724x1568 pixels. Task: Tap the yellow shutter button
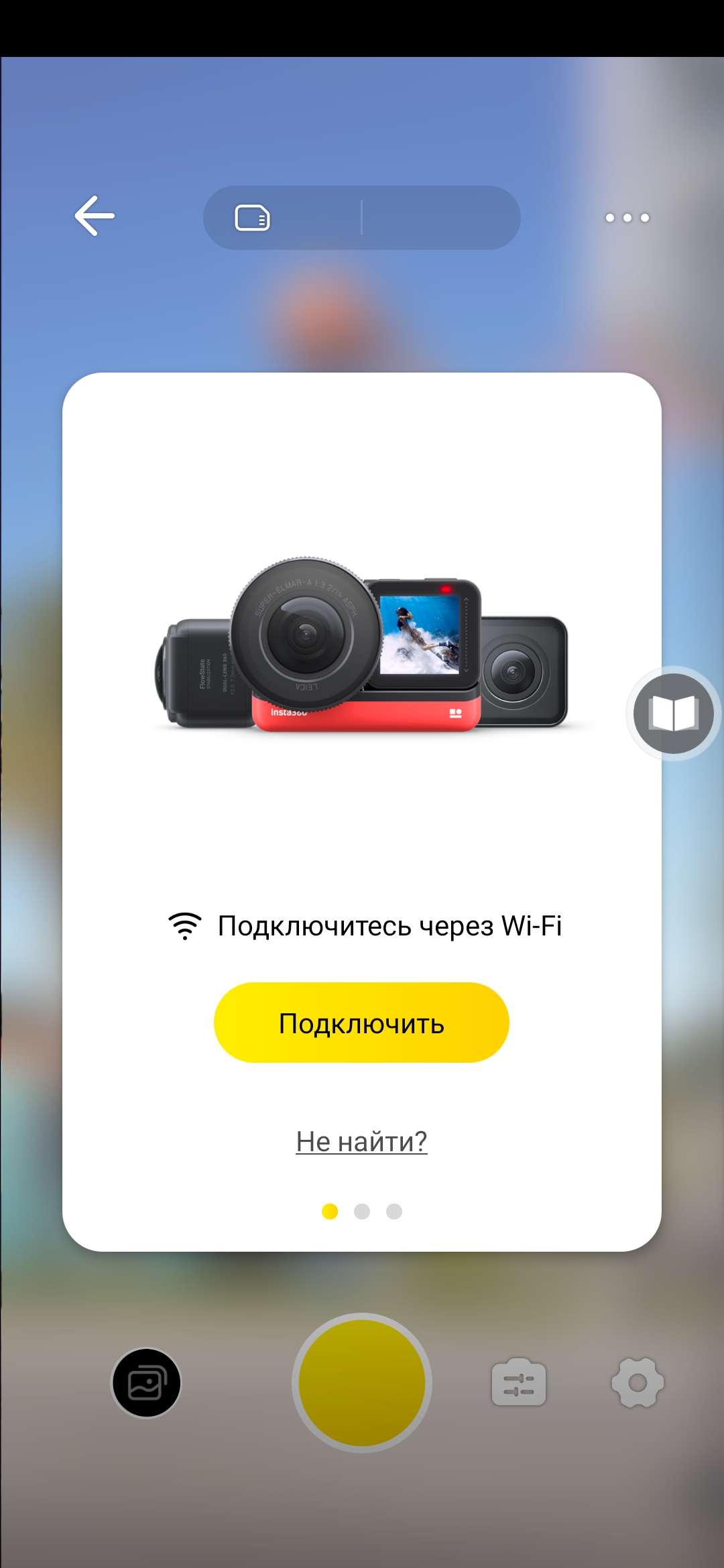[x=362, y=1383]
